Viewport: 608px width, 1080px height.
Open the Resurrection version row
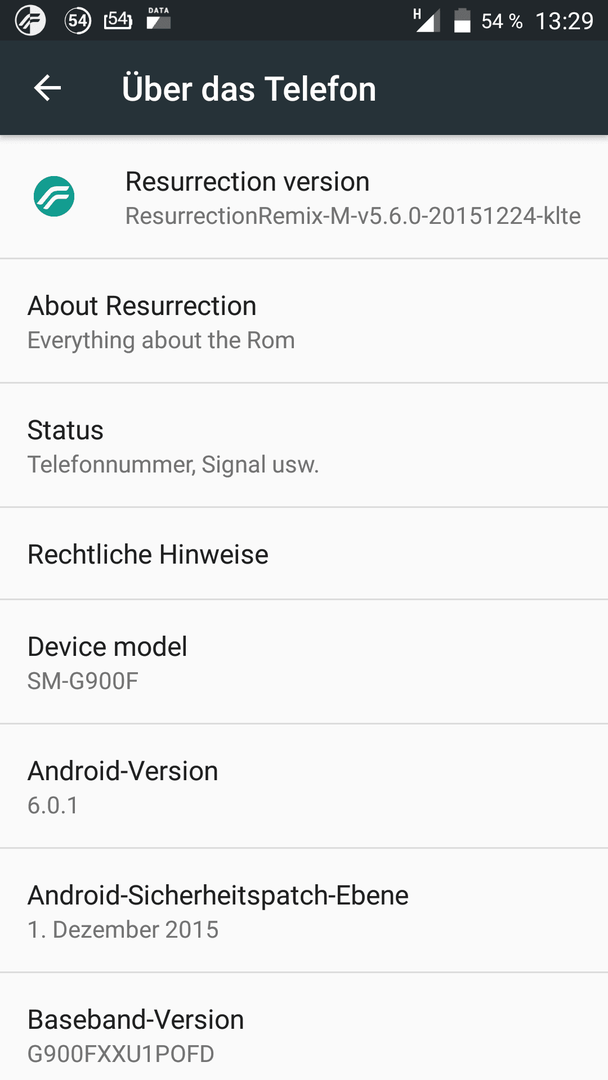point(304,197)
